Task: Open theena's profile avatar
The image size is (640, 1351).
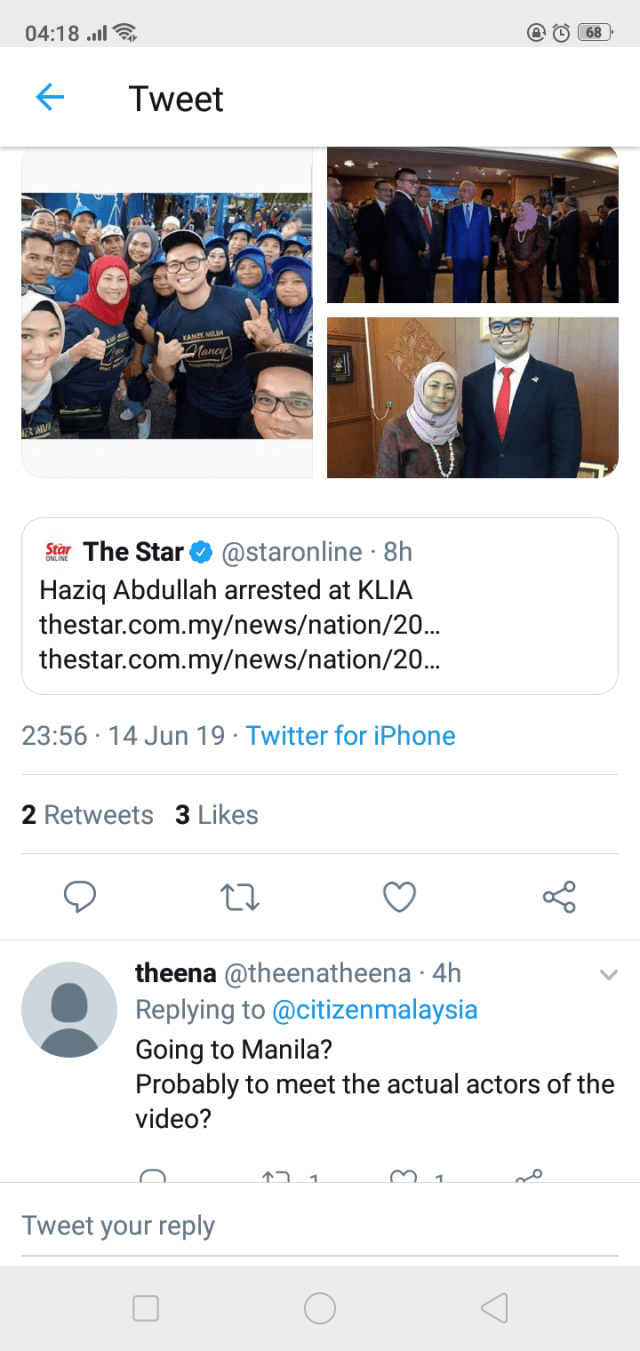Action: 69,1010
